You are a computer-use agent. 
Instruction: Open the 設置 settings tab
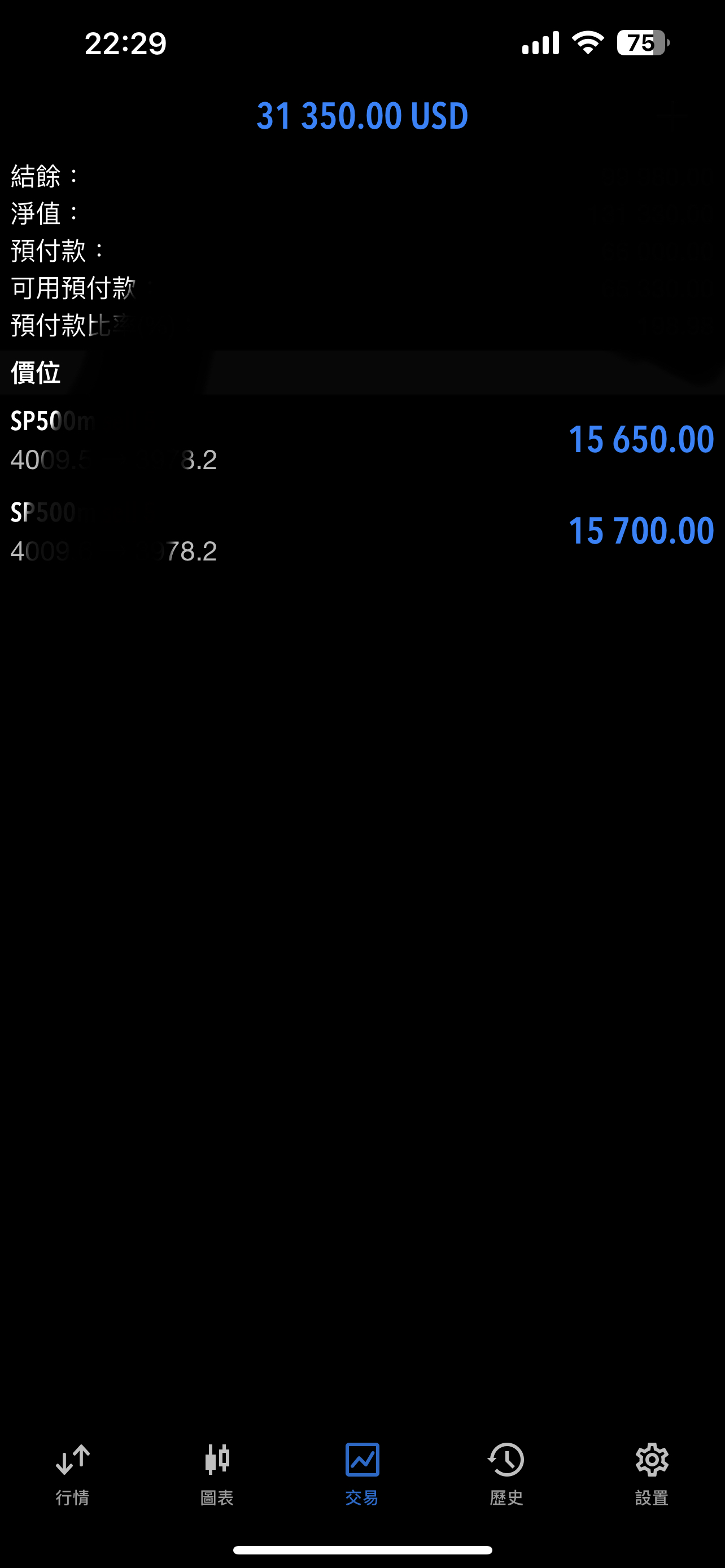652,1474
